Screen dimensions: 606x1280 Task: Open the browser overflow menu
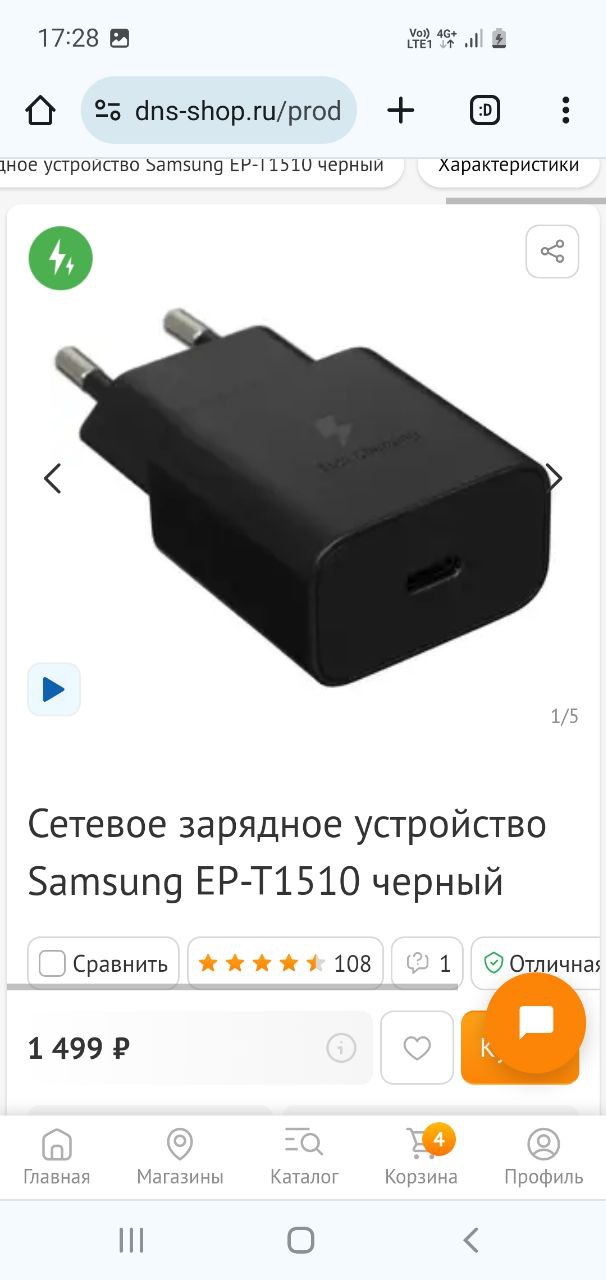pos(565,110)
